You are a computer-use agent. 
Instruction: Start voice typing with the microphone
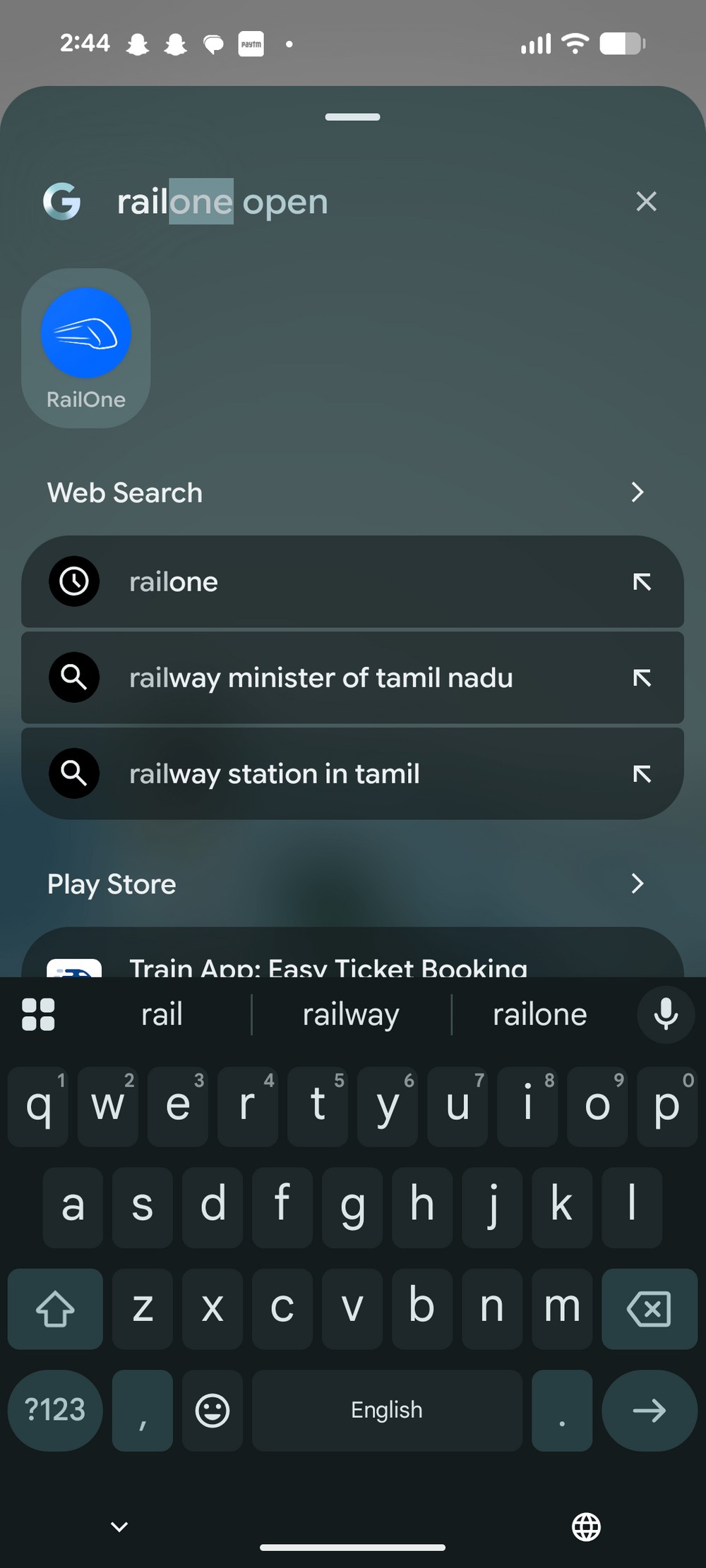[x=665, y=1015]
